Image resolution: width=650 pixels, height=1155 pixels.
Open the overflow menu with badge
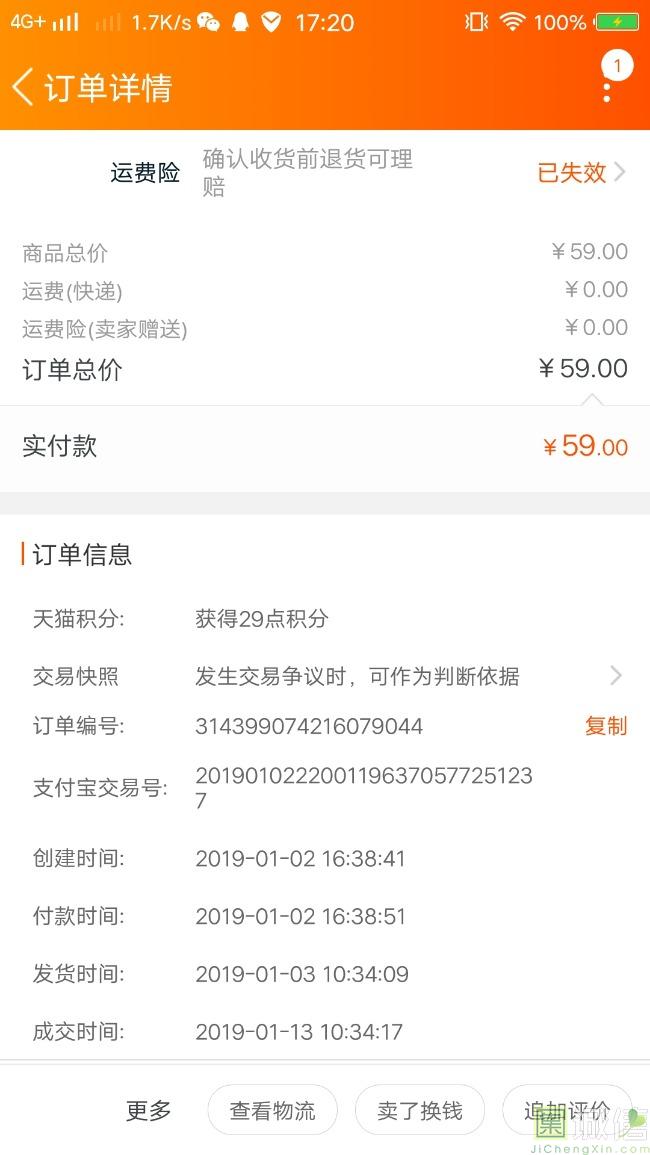tap(607, 88)
